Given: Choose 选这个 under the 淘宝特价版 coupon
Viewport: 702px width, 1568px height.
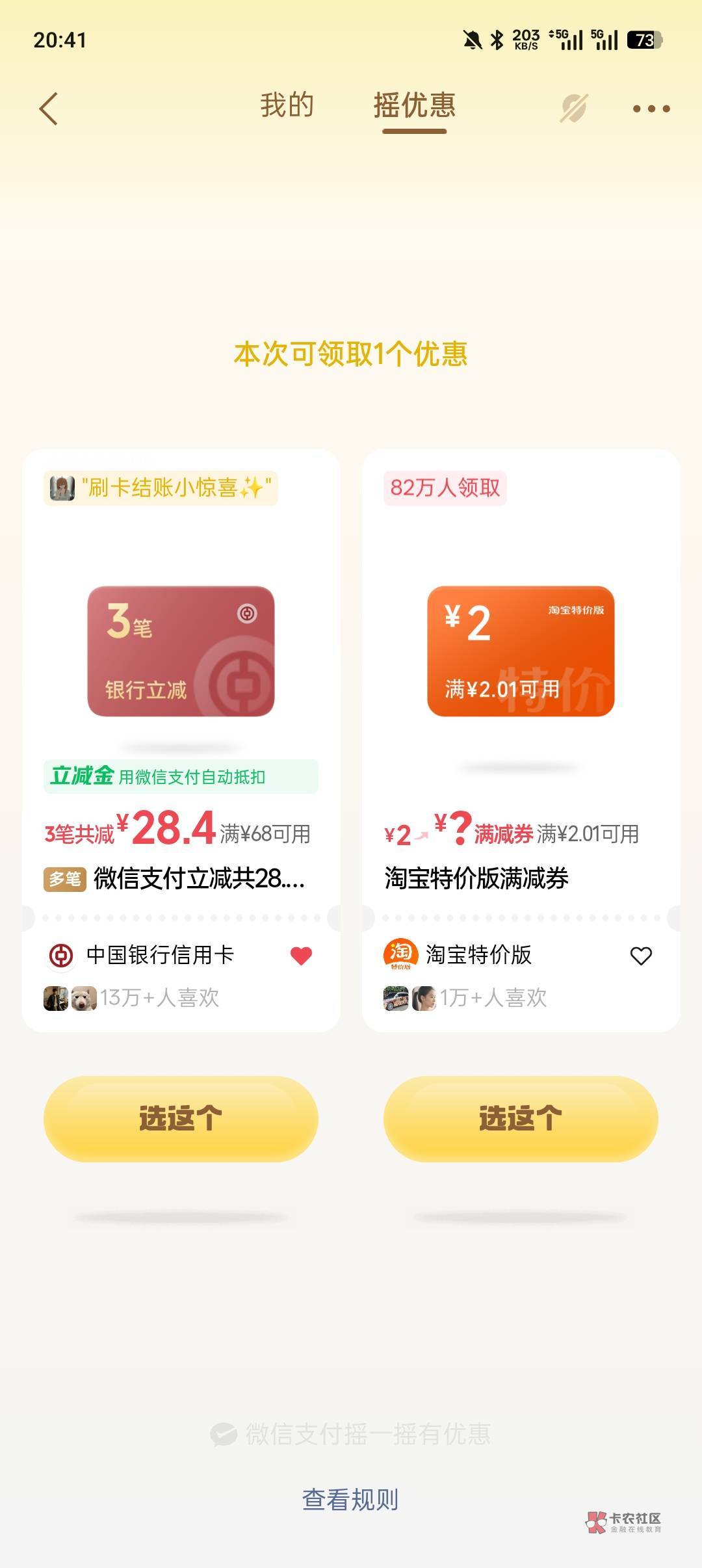Looking at the screenshot, I should 521,1119.
